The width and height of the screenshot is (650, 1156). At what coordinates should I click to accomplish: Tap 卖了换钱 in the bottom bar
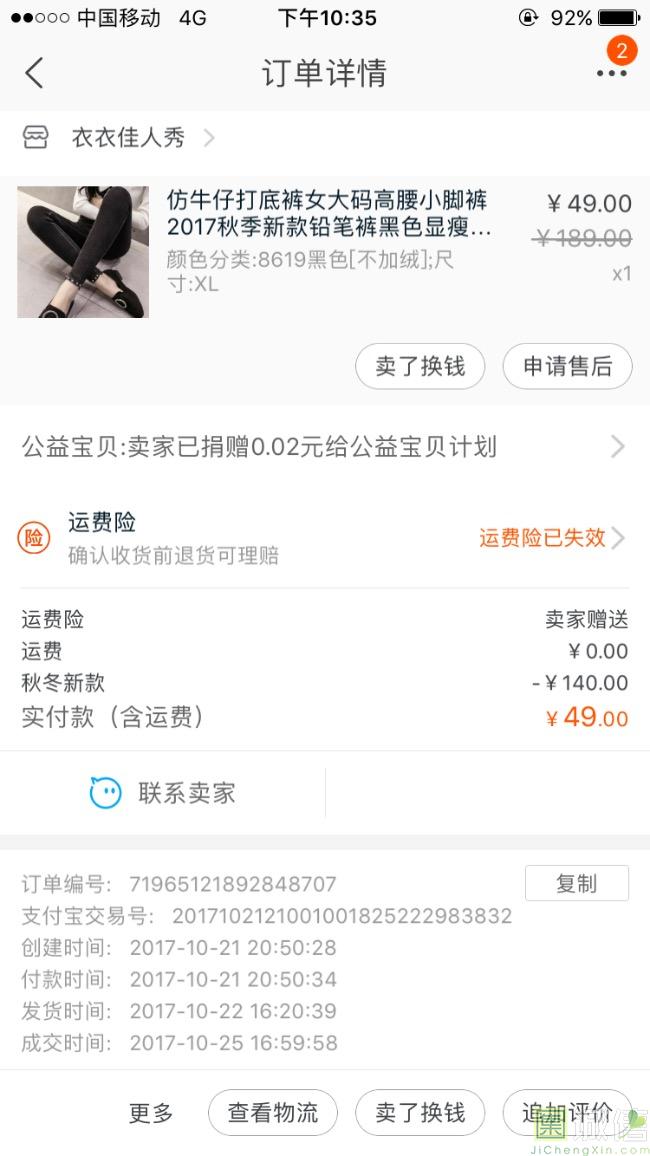pos(420,1113)
